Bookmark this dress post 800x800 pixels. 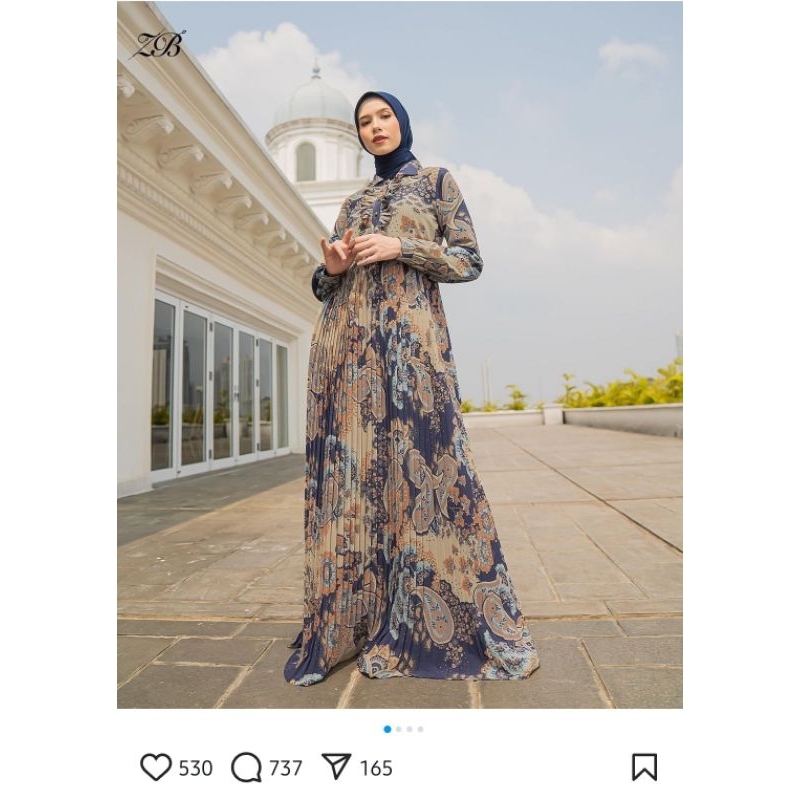[644, 767]
